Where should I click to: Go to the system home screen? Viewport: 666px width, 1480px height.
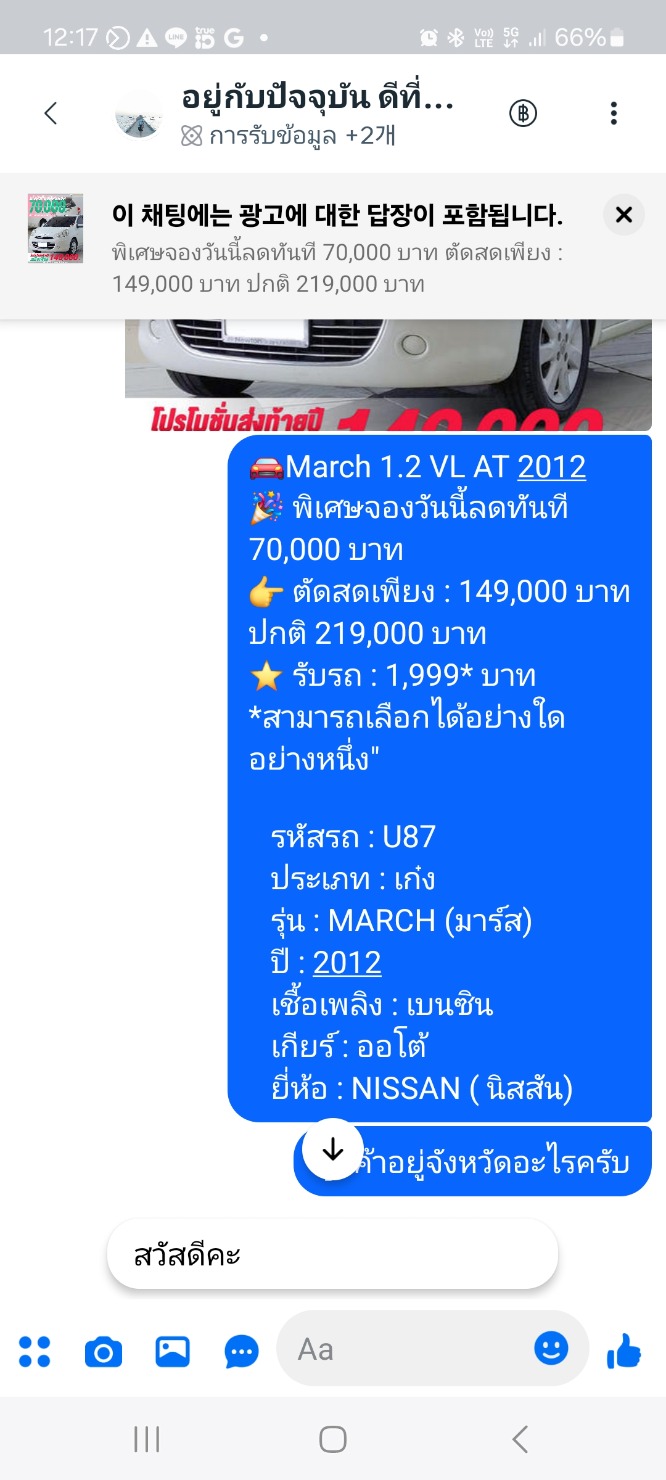(333, 1439)
